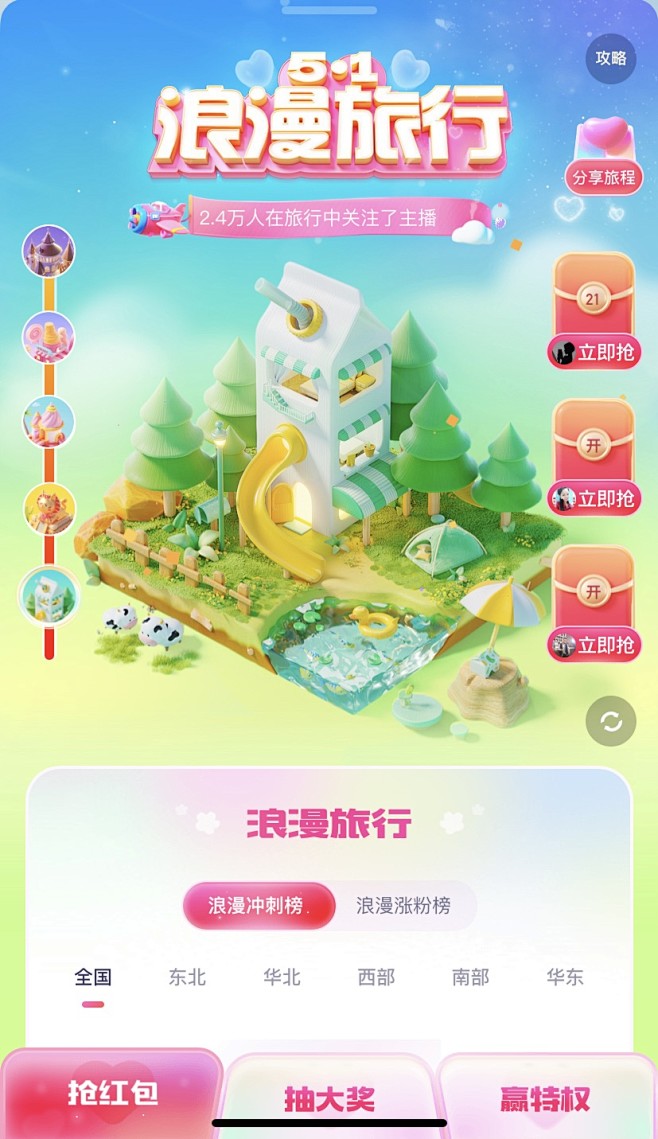This screenshot has height=1139, width=658.
Task: Select the milk carton stage marker
Action: click(x=49, y=597)
